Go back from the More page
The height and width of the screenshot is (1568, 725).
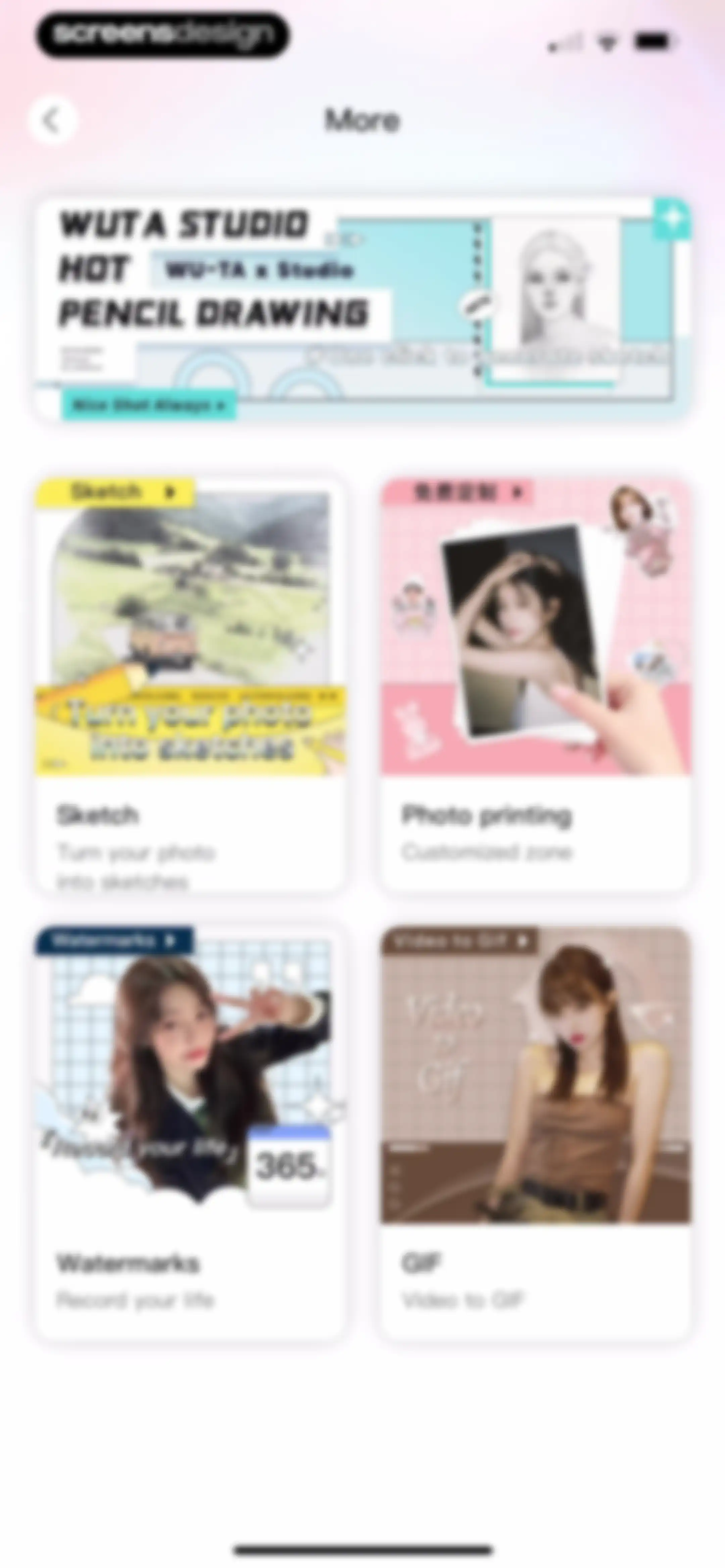pos(53,120)
